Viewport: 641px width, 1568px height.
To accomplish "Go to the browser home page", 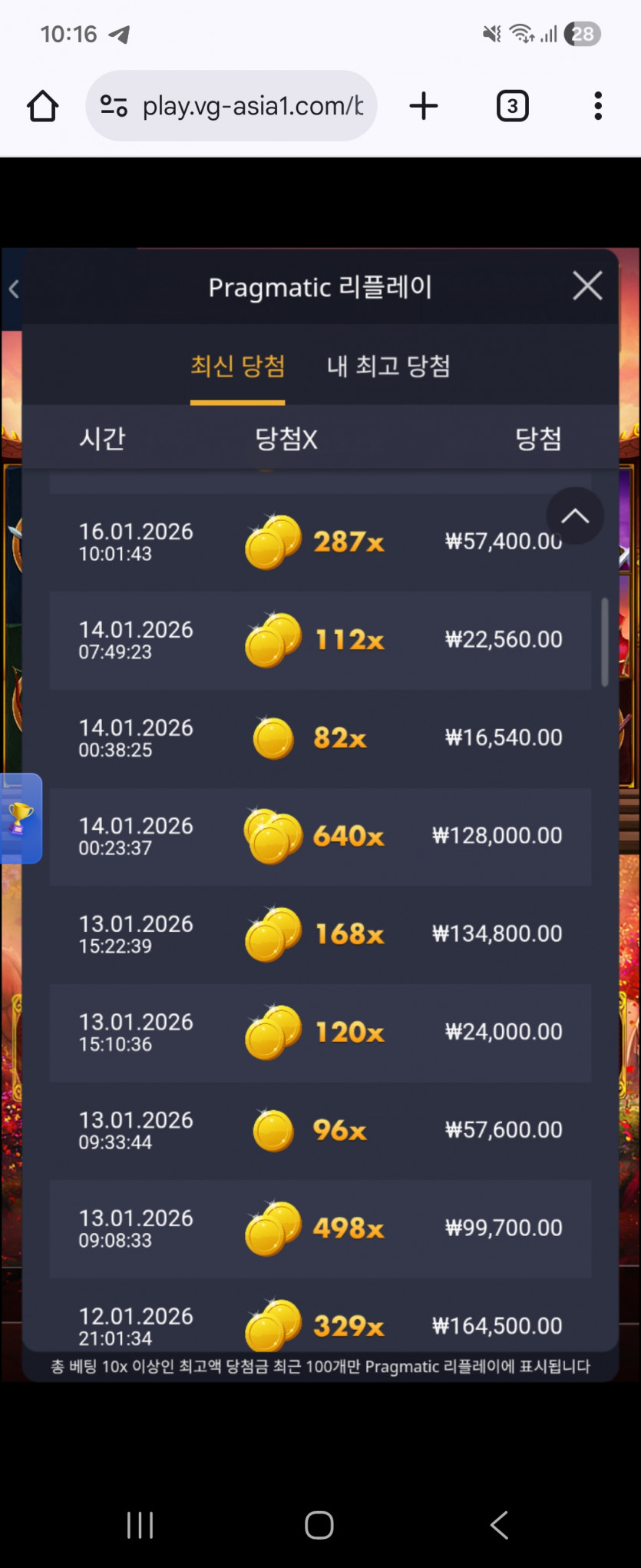I will pyautogui.click(x=43, y=106).
